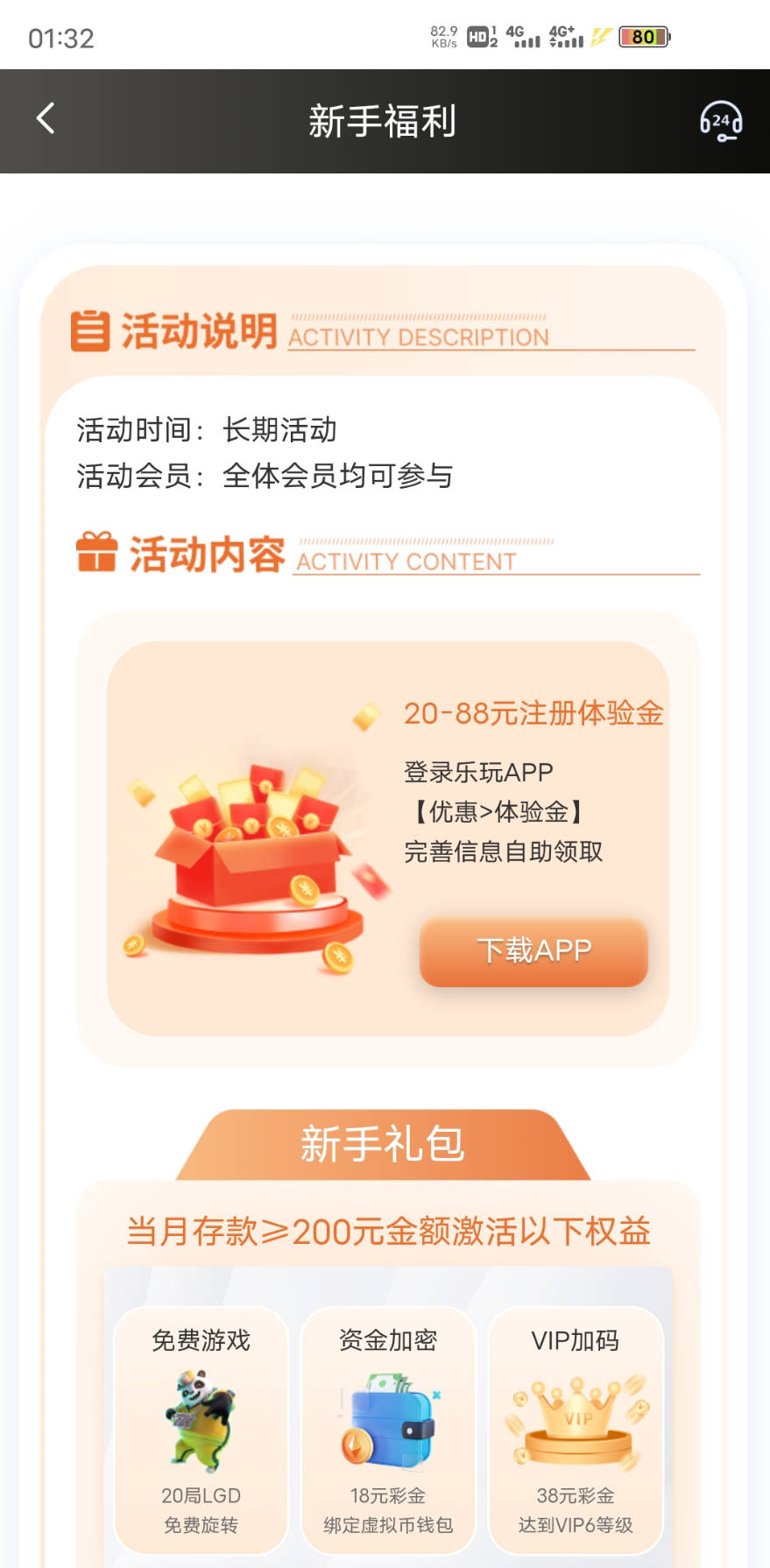Open 24-hour customer service headset
The height and width of the screenshot is (1568, 770).
click(x=720, y=121)
